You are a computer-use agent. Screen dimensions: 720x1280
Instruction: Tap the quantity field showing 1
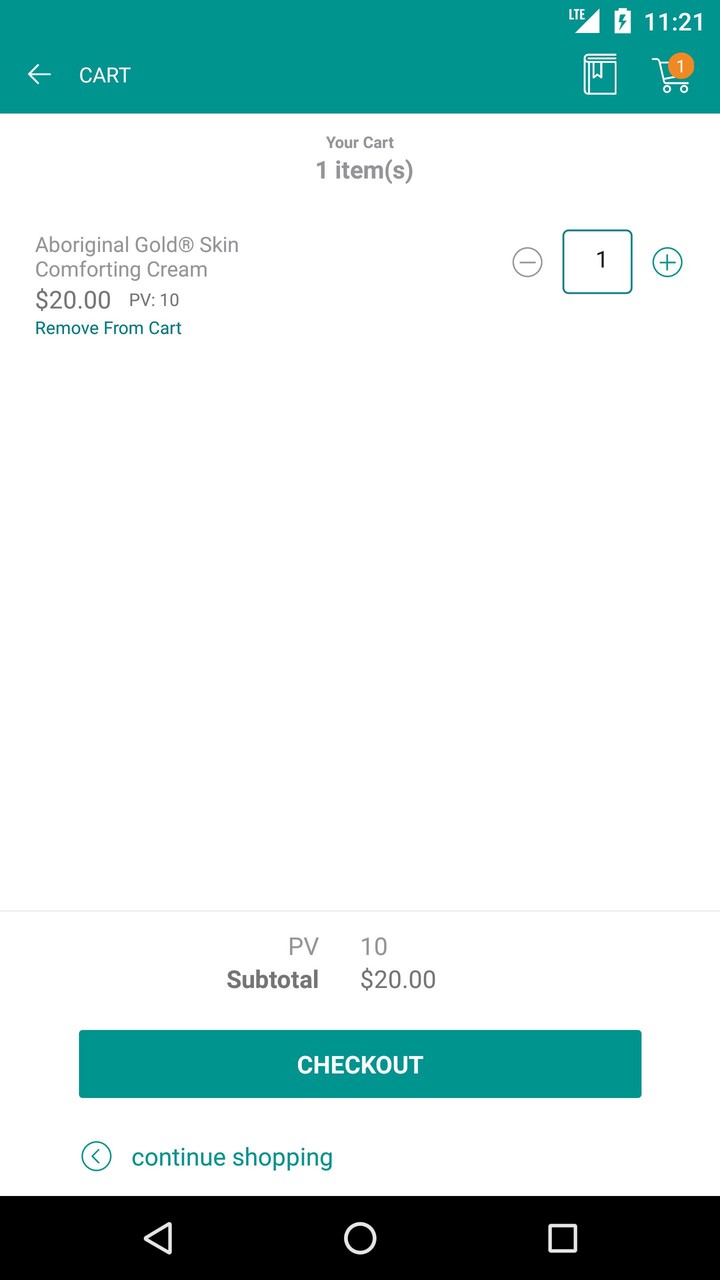(x=597, y=262)
